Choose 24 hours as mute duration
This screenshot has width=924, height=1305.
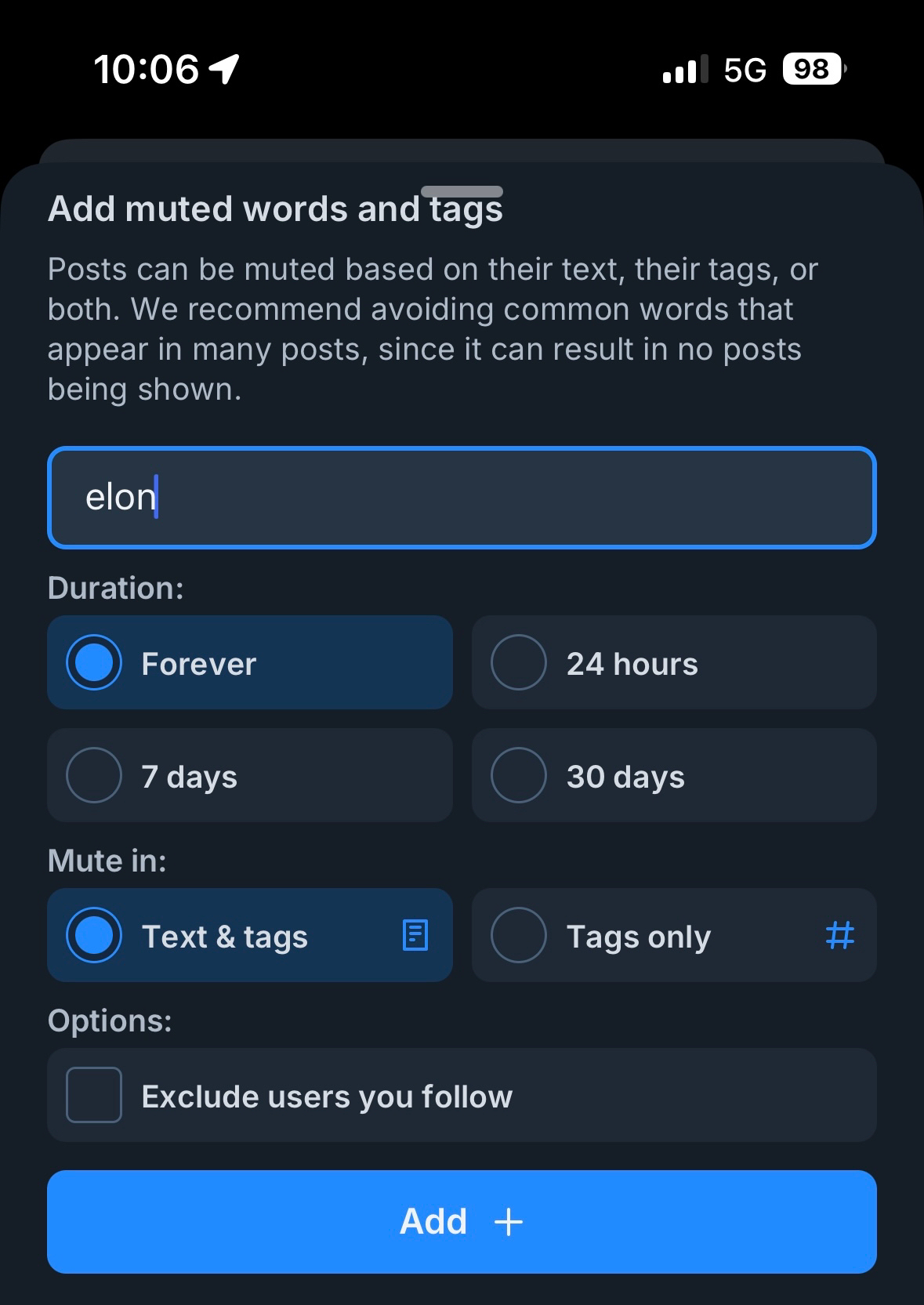pyautogui.click(x=673, y=663)
